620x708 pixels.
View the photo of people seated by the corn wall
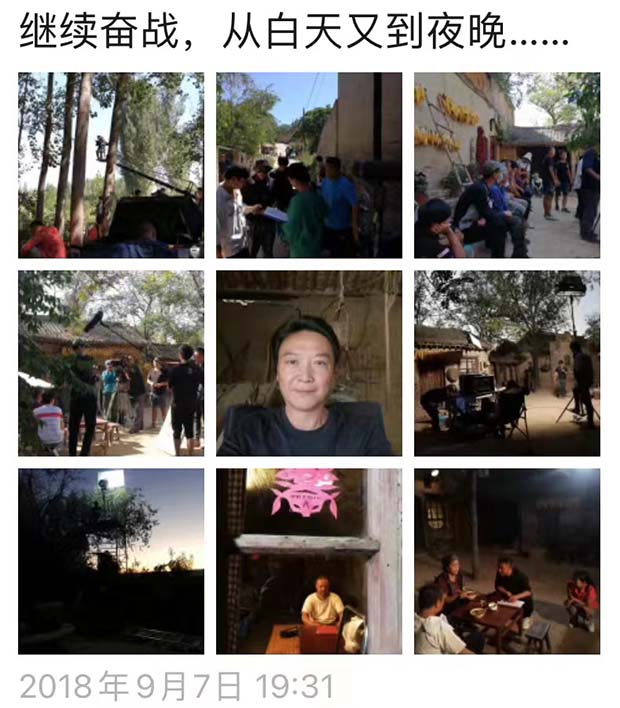(x=507, y=165)
